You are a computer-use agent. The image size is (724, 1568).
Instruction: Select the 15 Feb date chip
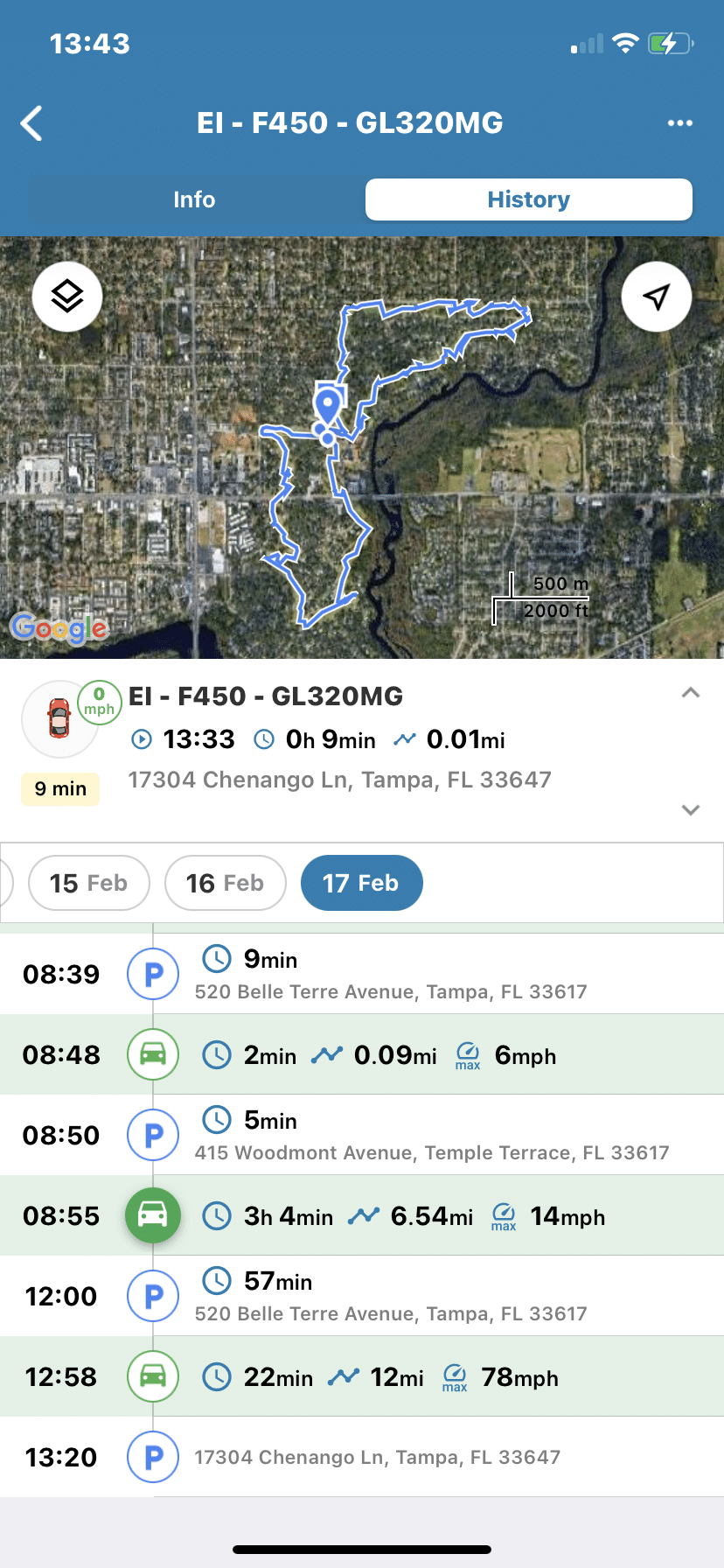(89, 883)
